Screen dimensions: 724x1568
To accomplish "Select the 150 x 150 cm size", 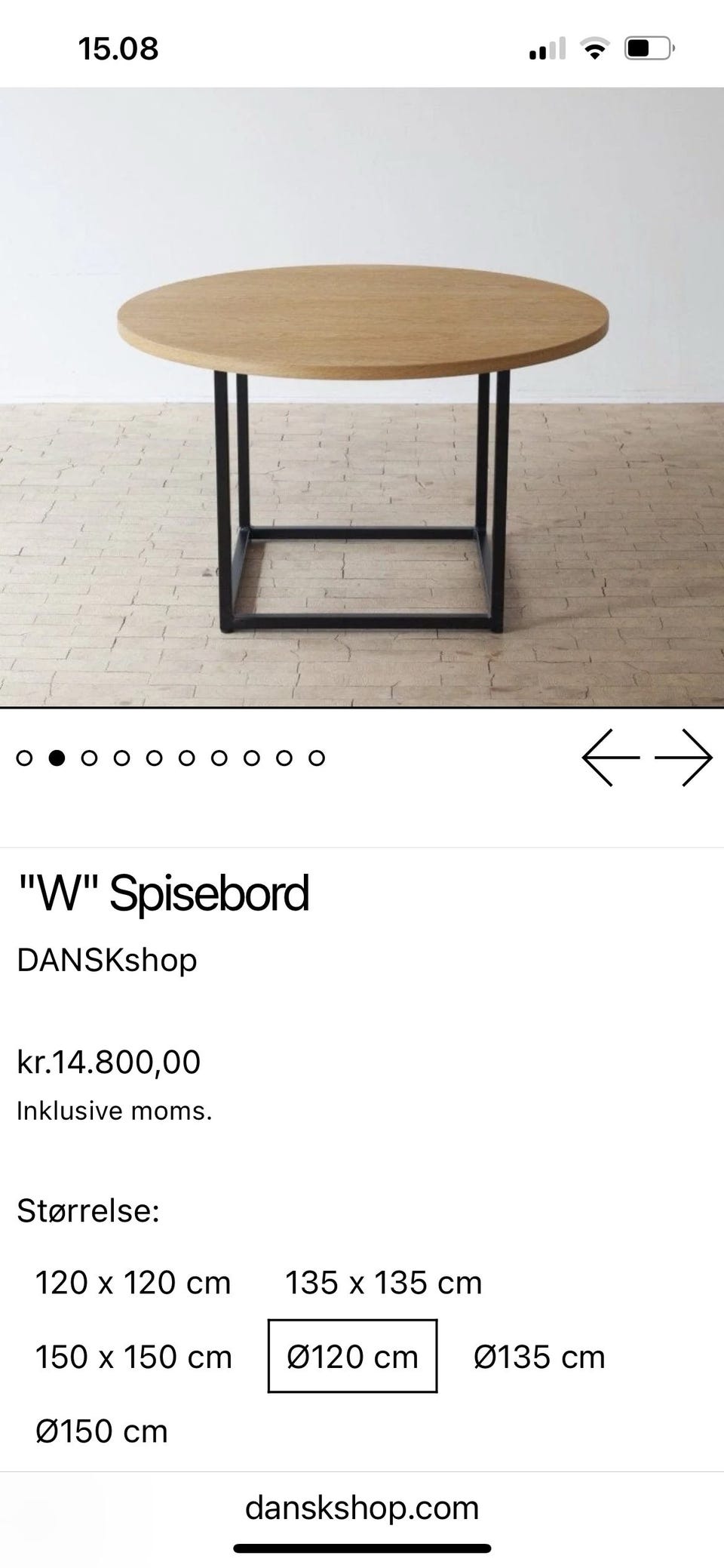I will tap(133, 1356).
